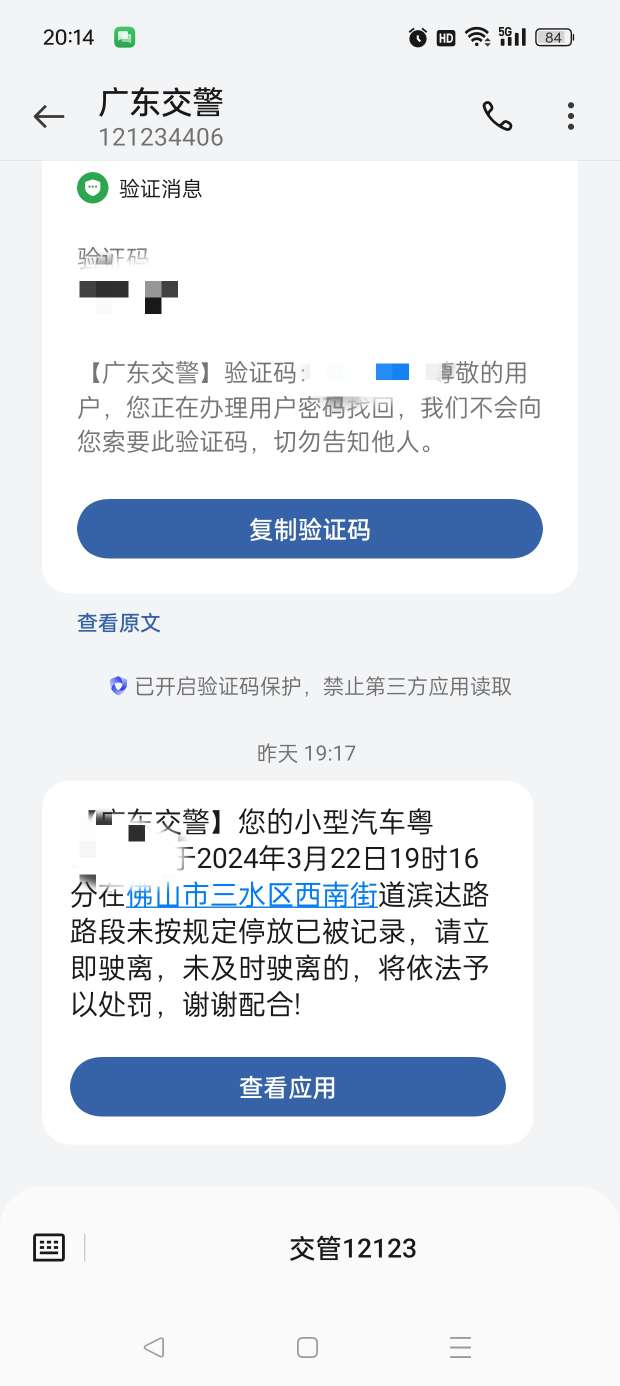Go back from the 广东交警 conversation
Viewport: 620px width, 1386px height.
click(x=48, y=117)
